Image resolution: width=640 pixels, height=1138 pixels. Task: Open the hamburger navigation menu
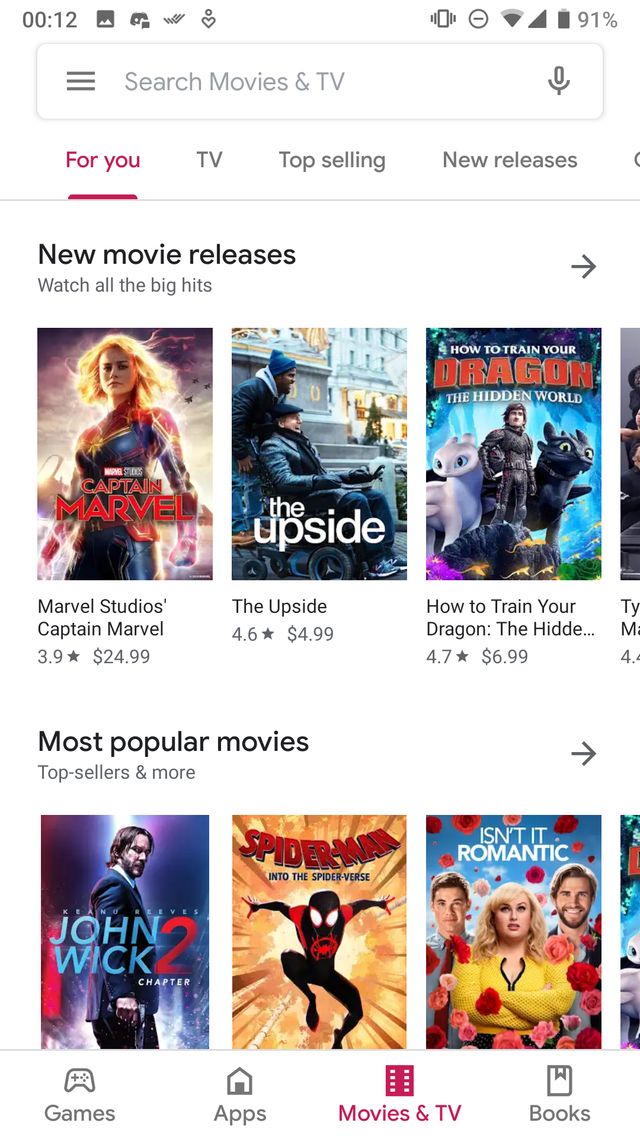81,82
